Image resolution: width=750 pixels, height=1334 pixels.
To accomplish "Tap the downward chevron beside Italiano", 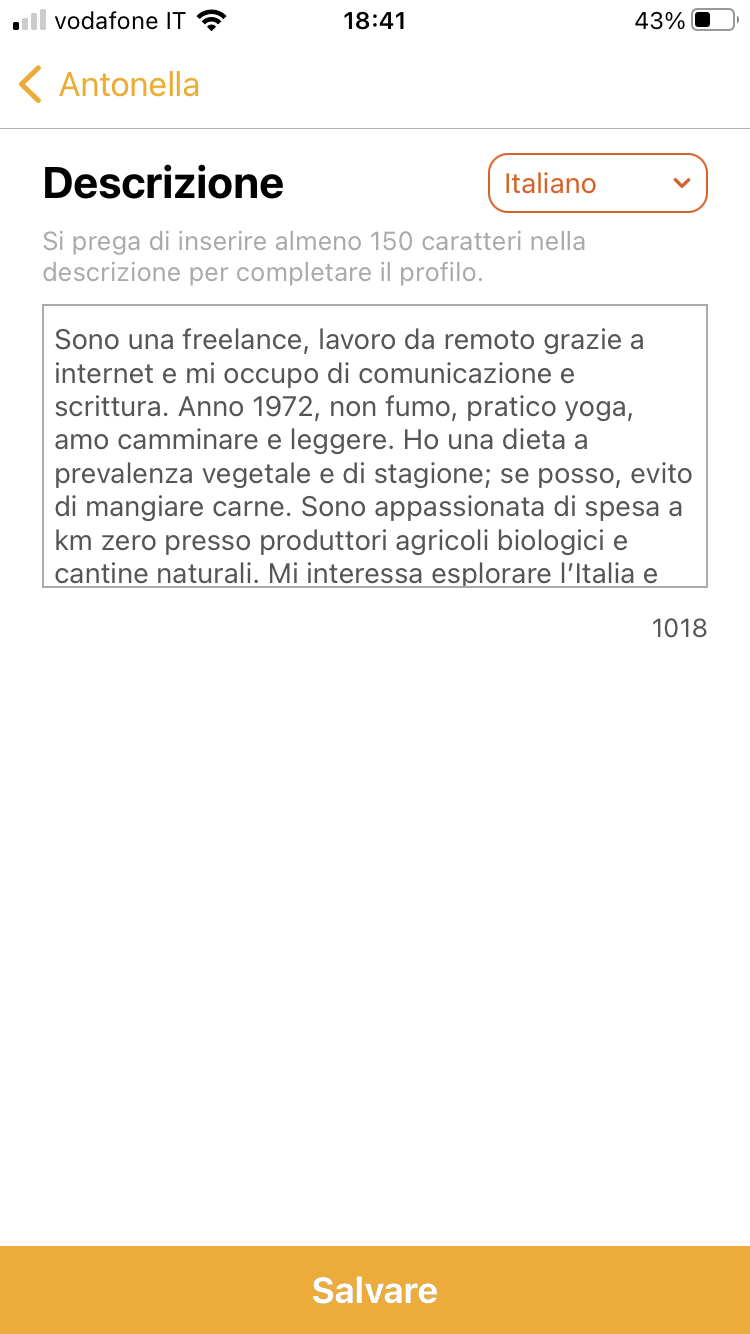I will [x=681, y=183].
